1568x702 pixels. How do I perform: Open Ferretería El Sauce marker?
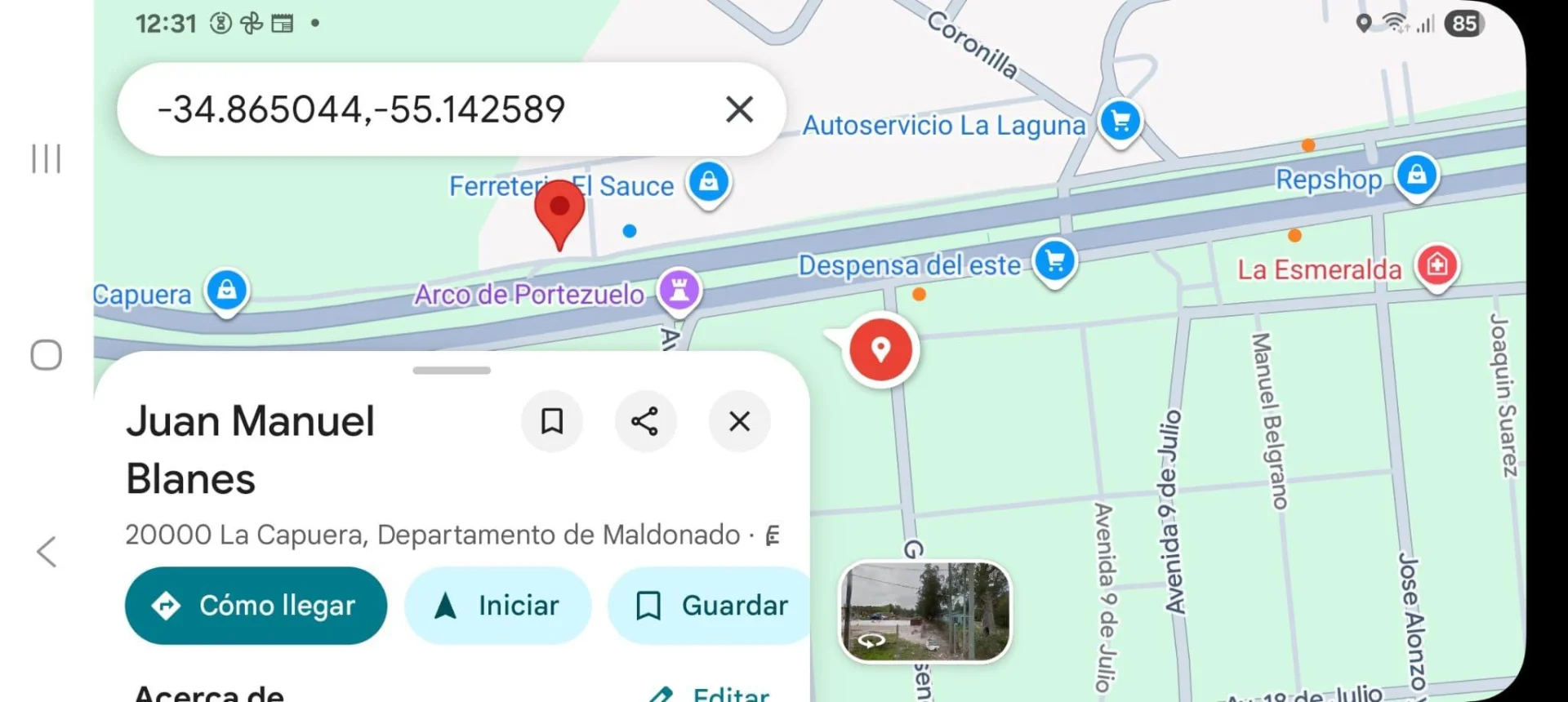click(x=708, y=181)
